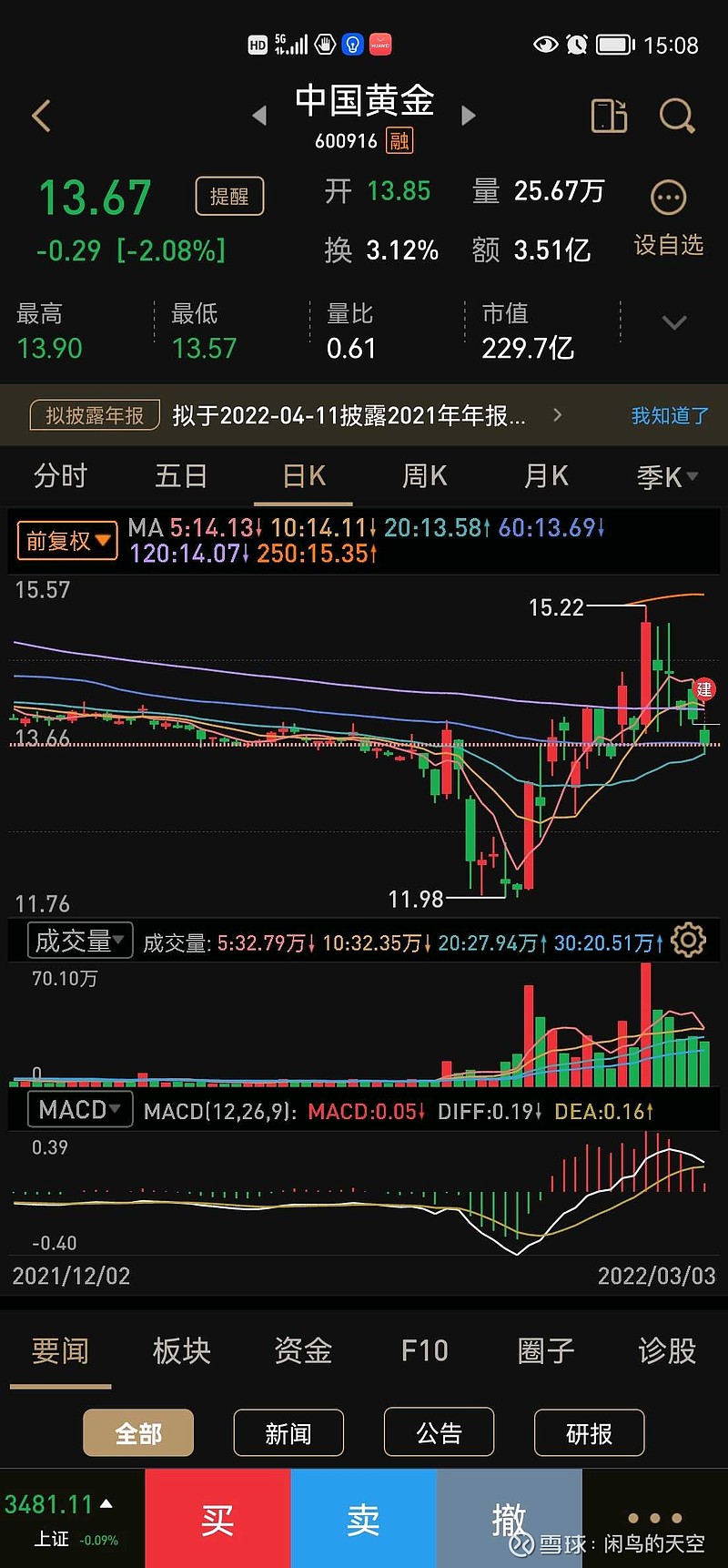Screen dimensions: 728x1568
Task: Tap the landscape chart icon next to search
Action: 609,117
